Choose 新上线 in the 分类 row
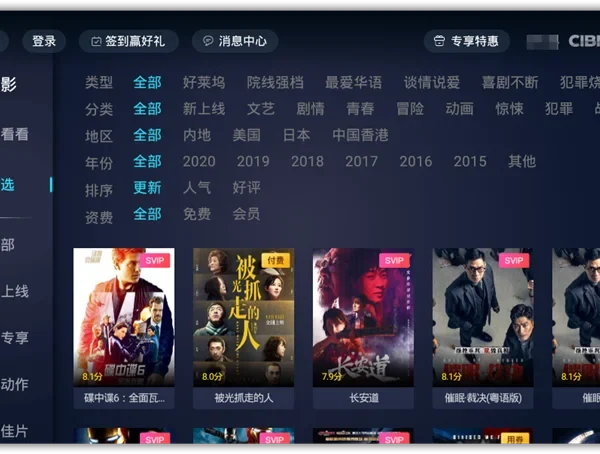This screenshot has width=600, height=454. tap(204, 108)
